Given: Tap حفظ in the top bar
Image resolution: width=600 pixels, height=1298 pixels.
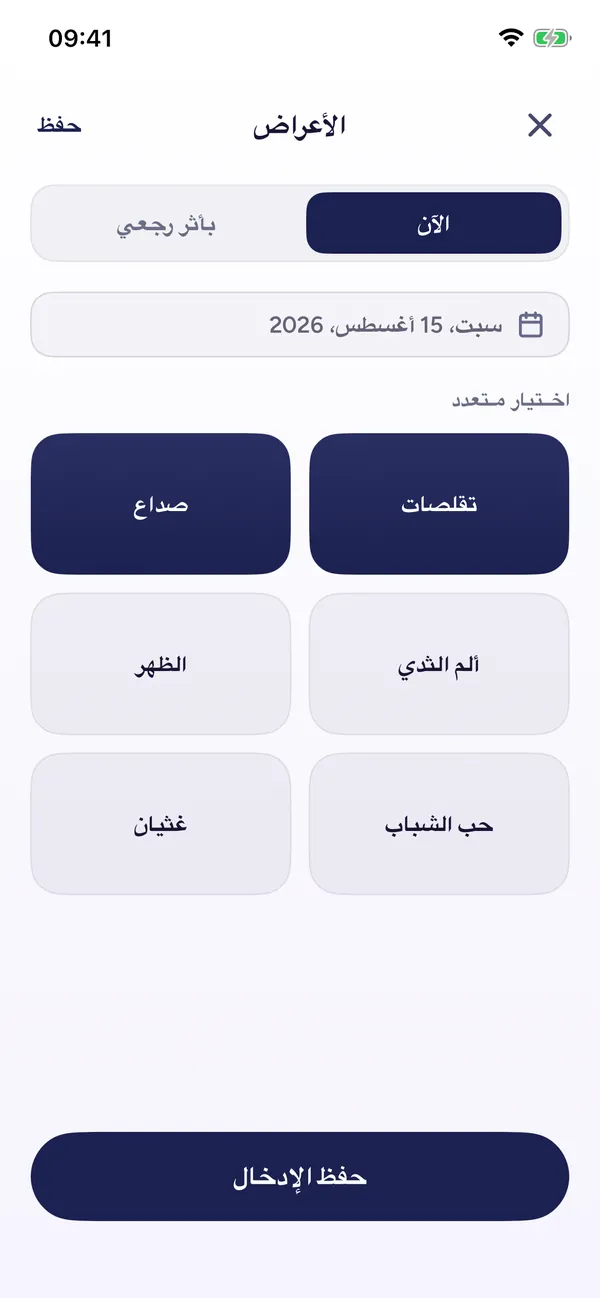Looking at the screenshot, I should [60, 125].
